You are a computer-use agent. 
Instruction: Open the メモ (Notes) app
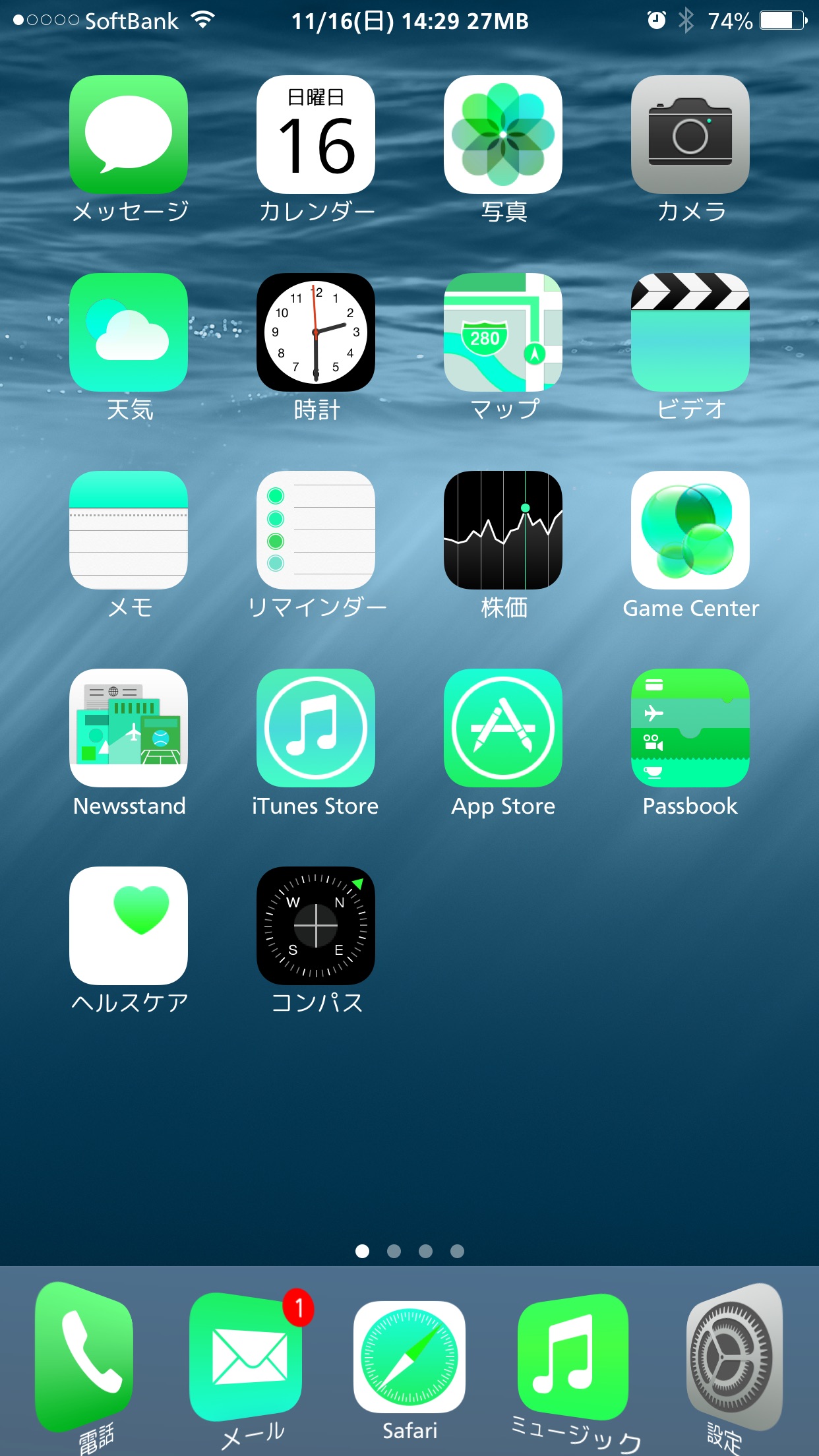(x=129, y=530)
